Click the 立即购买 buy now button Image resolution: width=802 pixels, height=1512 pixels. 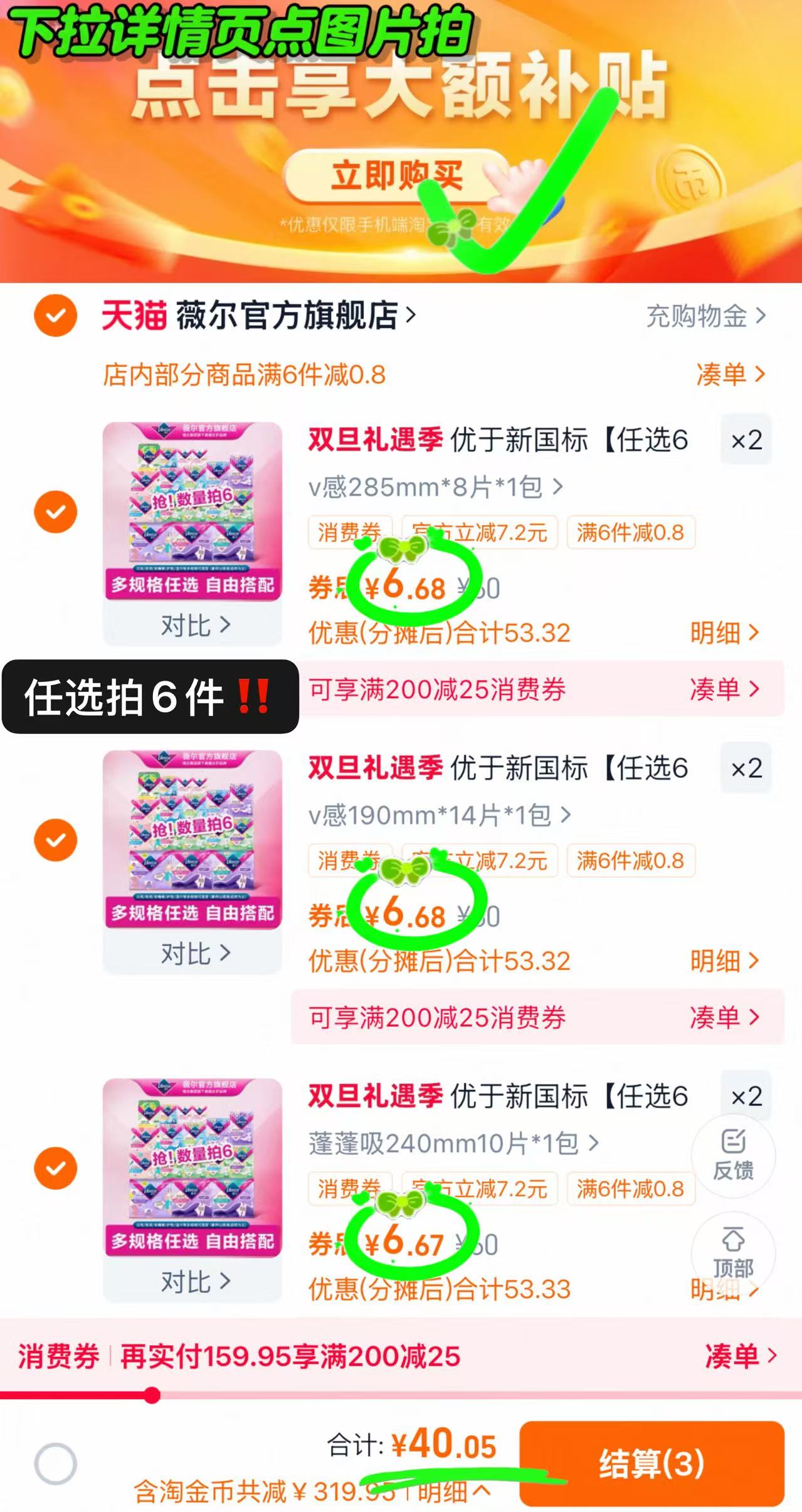[x=400, y=176]
